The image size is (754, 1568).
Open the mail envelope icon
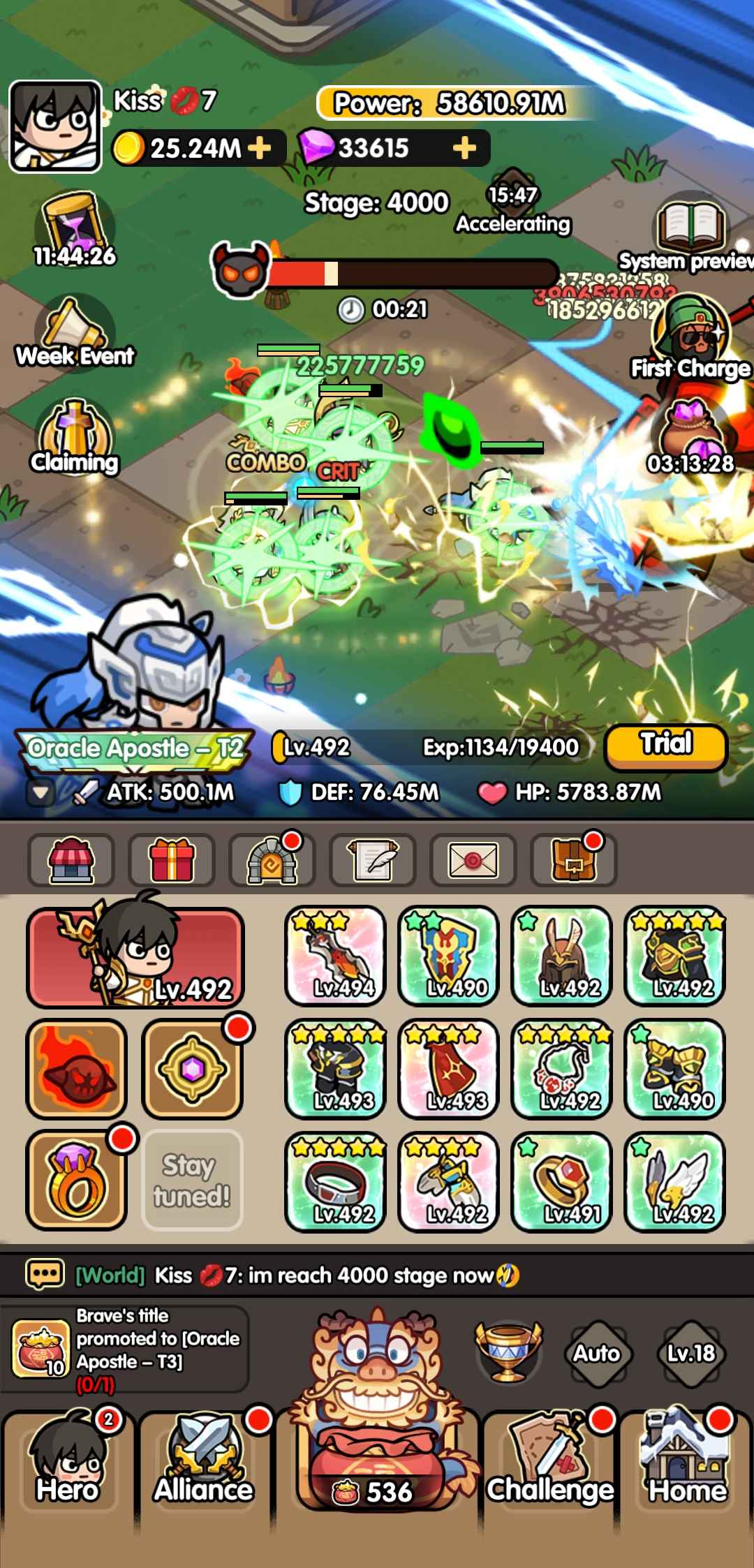pos(473,860)
